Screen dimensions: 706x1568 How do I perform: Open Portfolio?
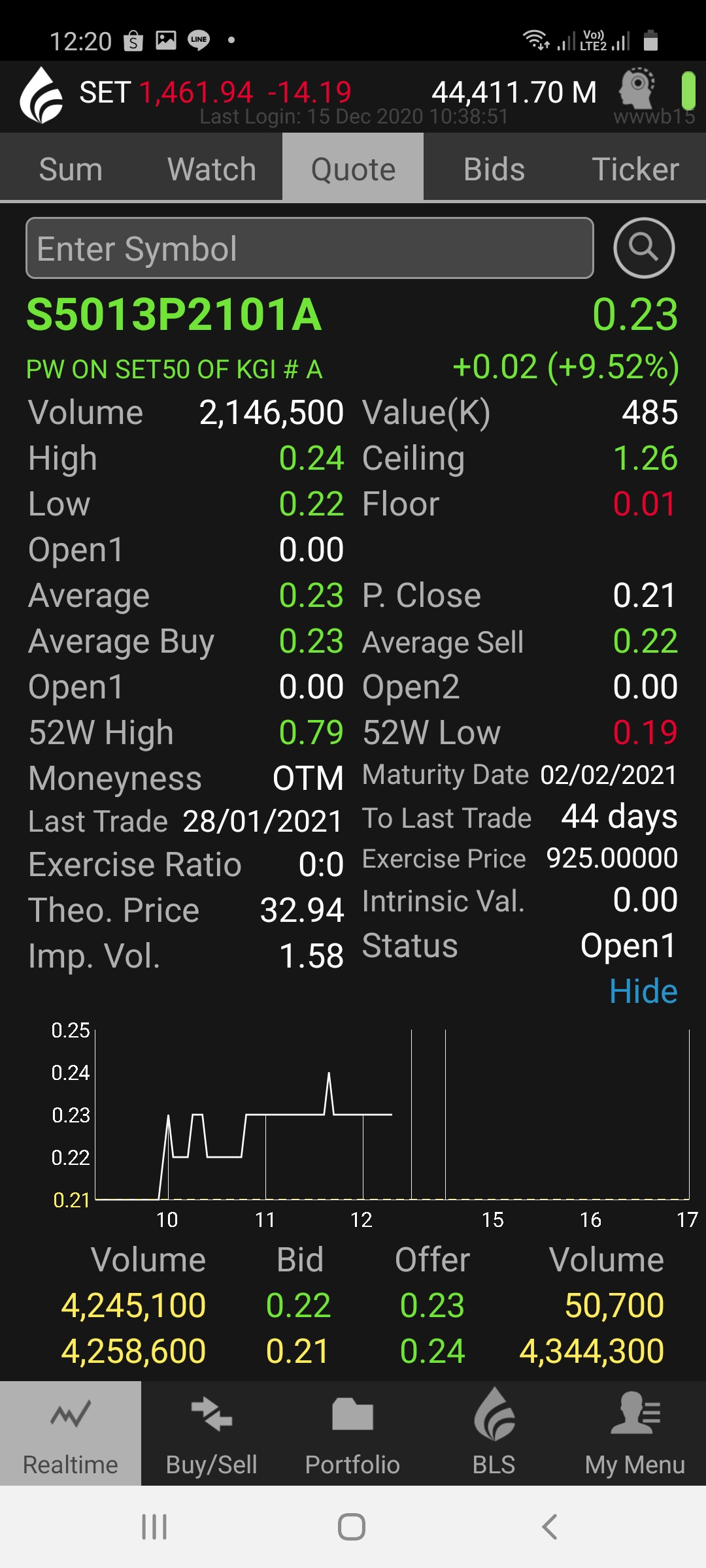click(x=353, y=1433)
